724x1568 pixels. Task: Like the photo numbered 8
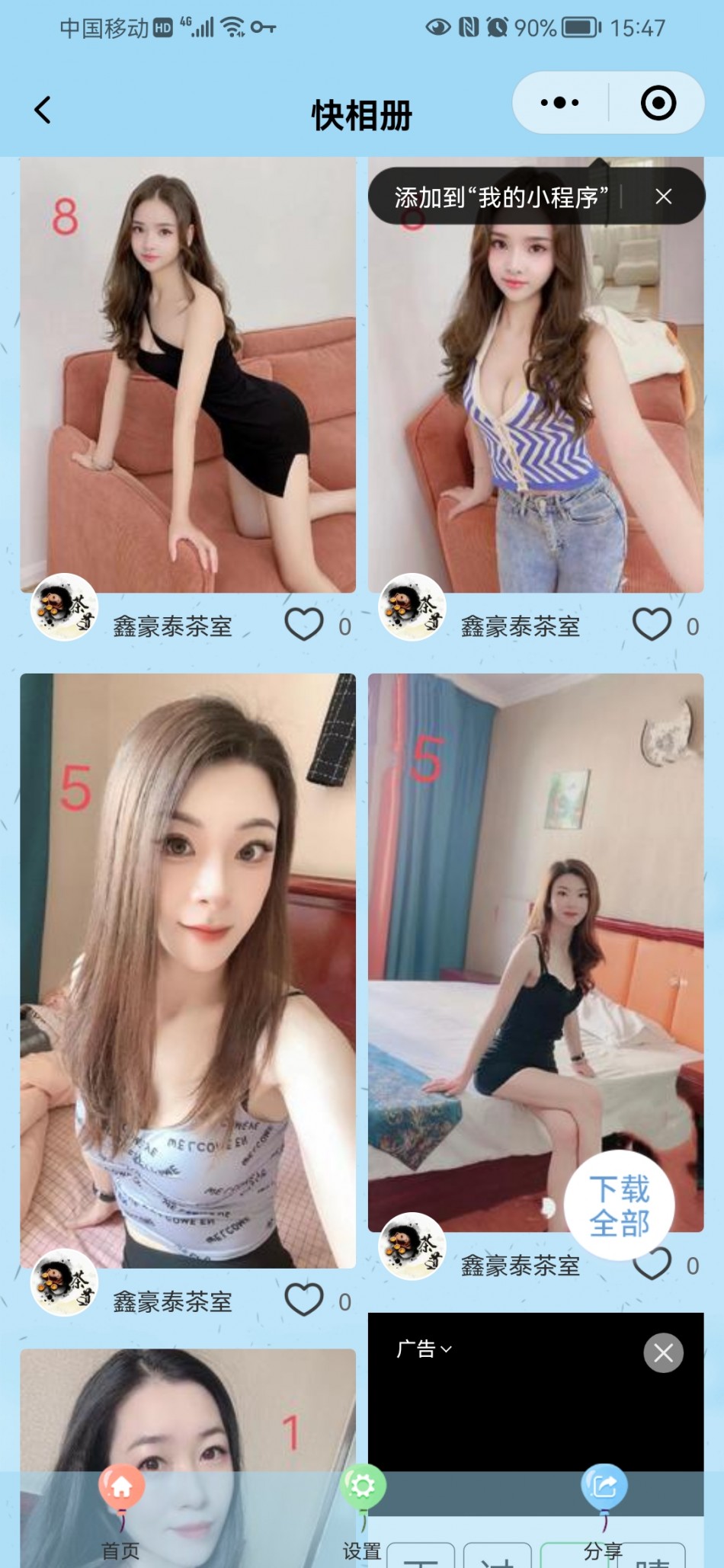304,625
